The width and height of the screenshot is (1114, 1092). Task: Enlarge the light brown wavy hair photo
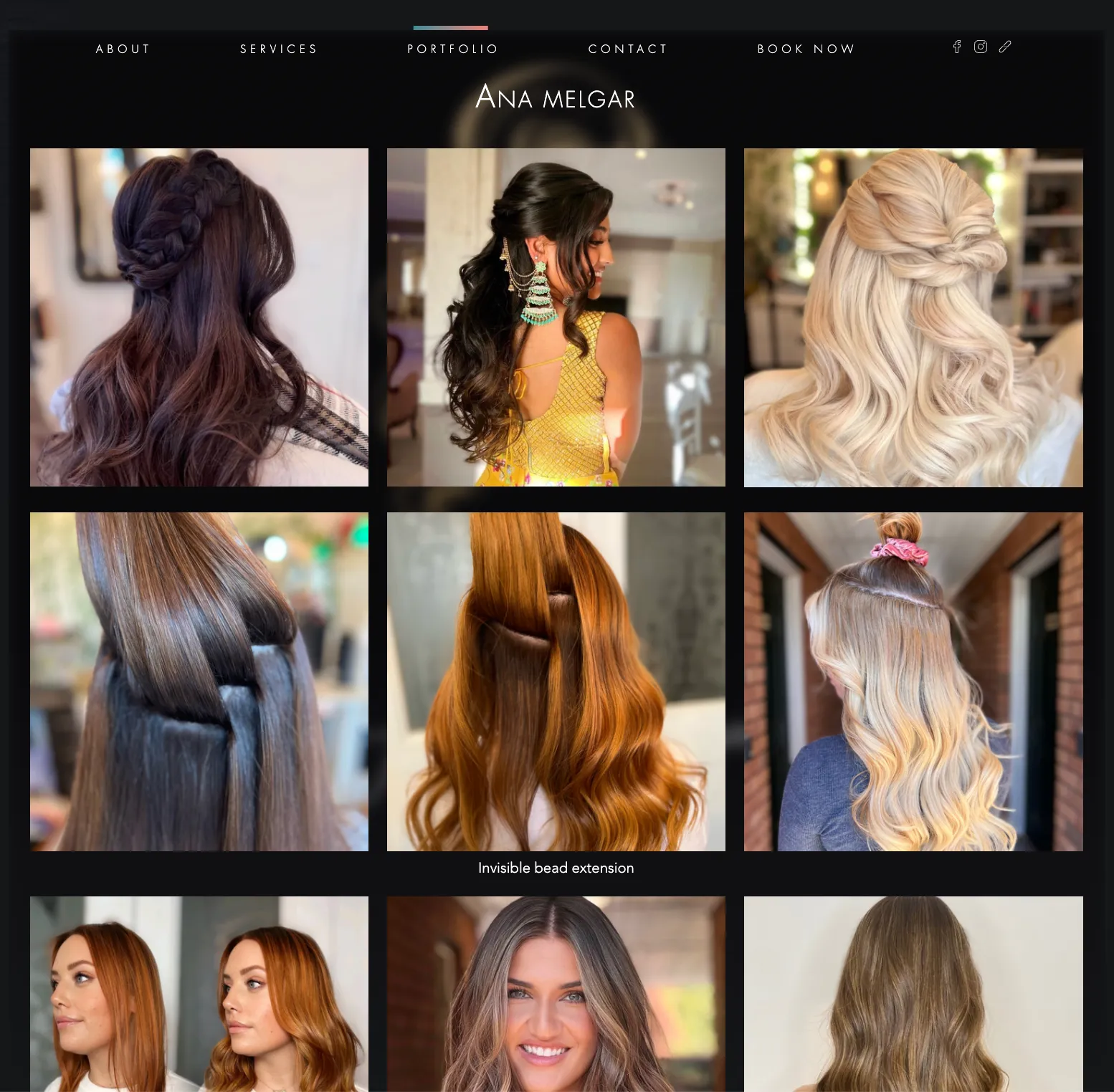pyautogui.click(x=913, y=994)
